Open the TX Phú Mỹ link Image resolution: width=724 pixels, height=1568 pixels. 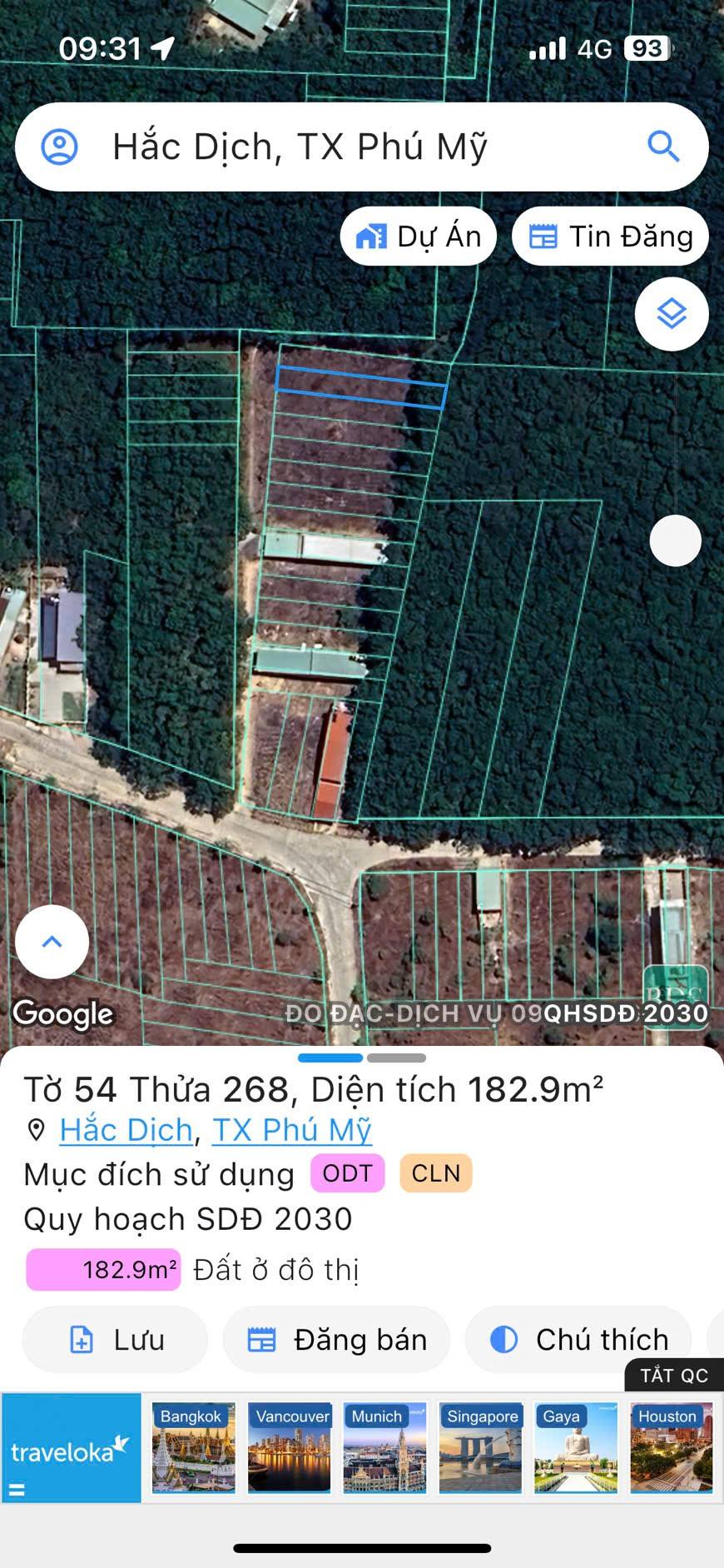point(292,1130)
